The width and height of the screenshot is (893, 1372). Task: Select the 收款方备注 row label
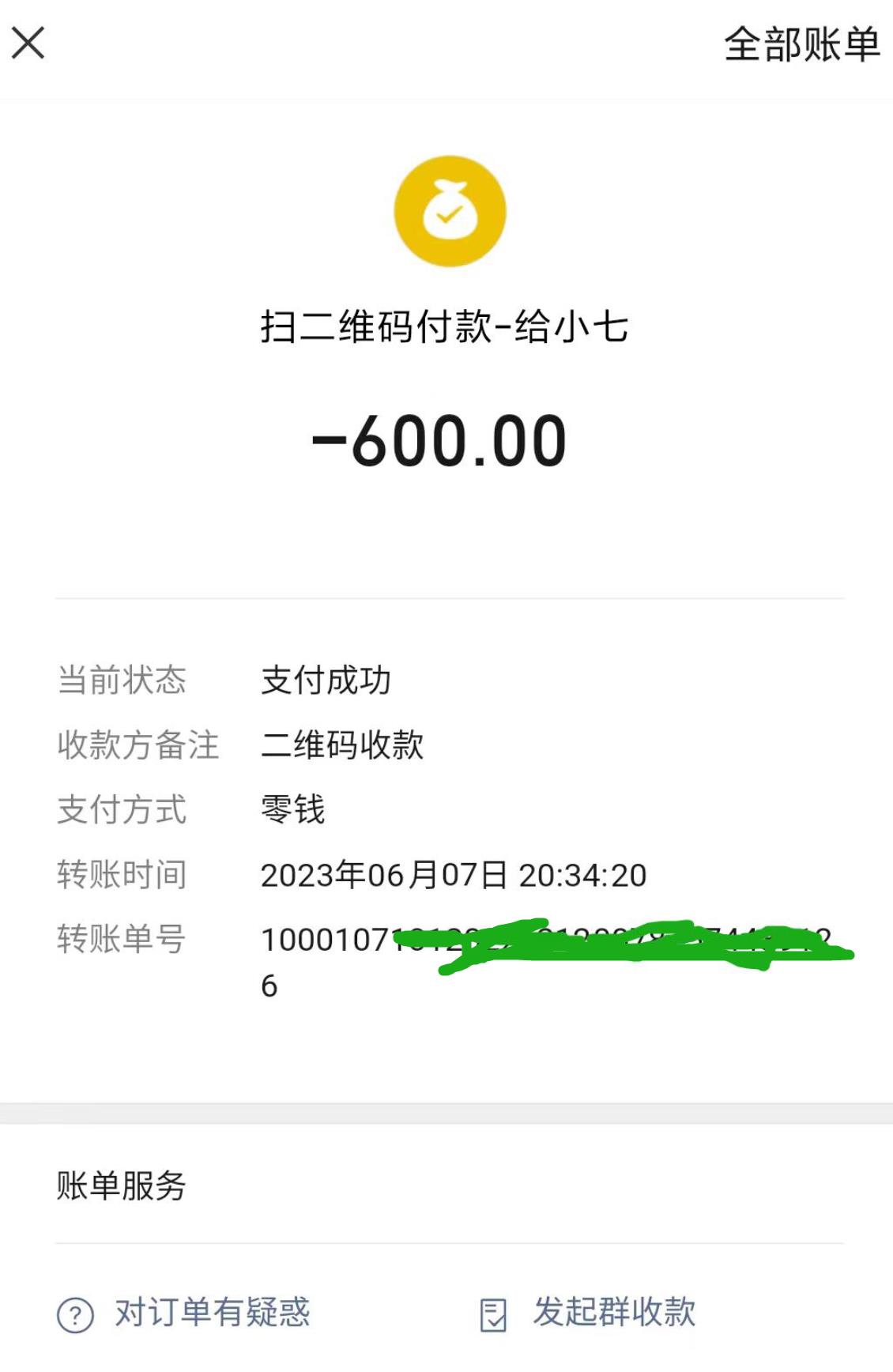(x=138, y=745)
